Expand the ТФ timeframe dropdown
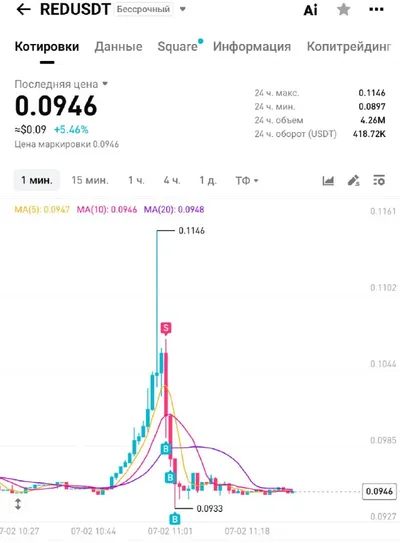400x543 pixels. coord(247,180)
